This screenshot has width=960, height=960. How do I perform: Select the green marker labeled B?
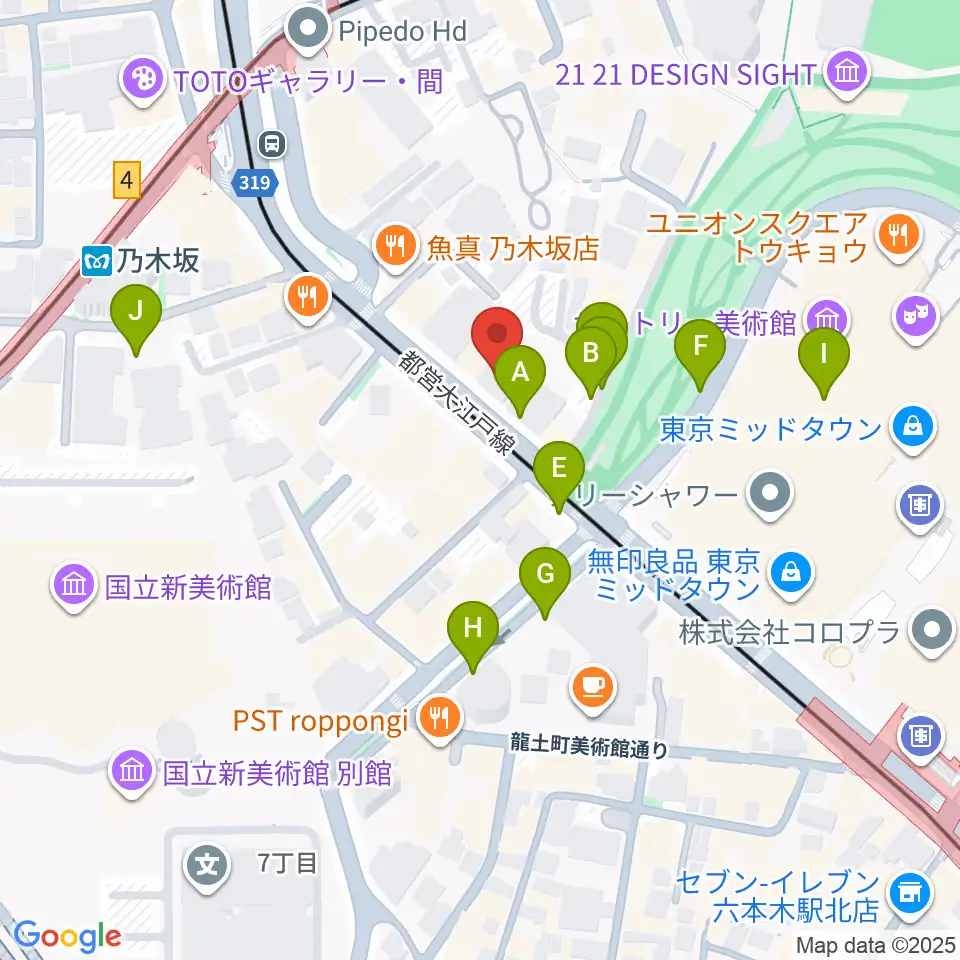[x=591, y=354]
